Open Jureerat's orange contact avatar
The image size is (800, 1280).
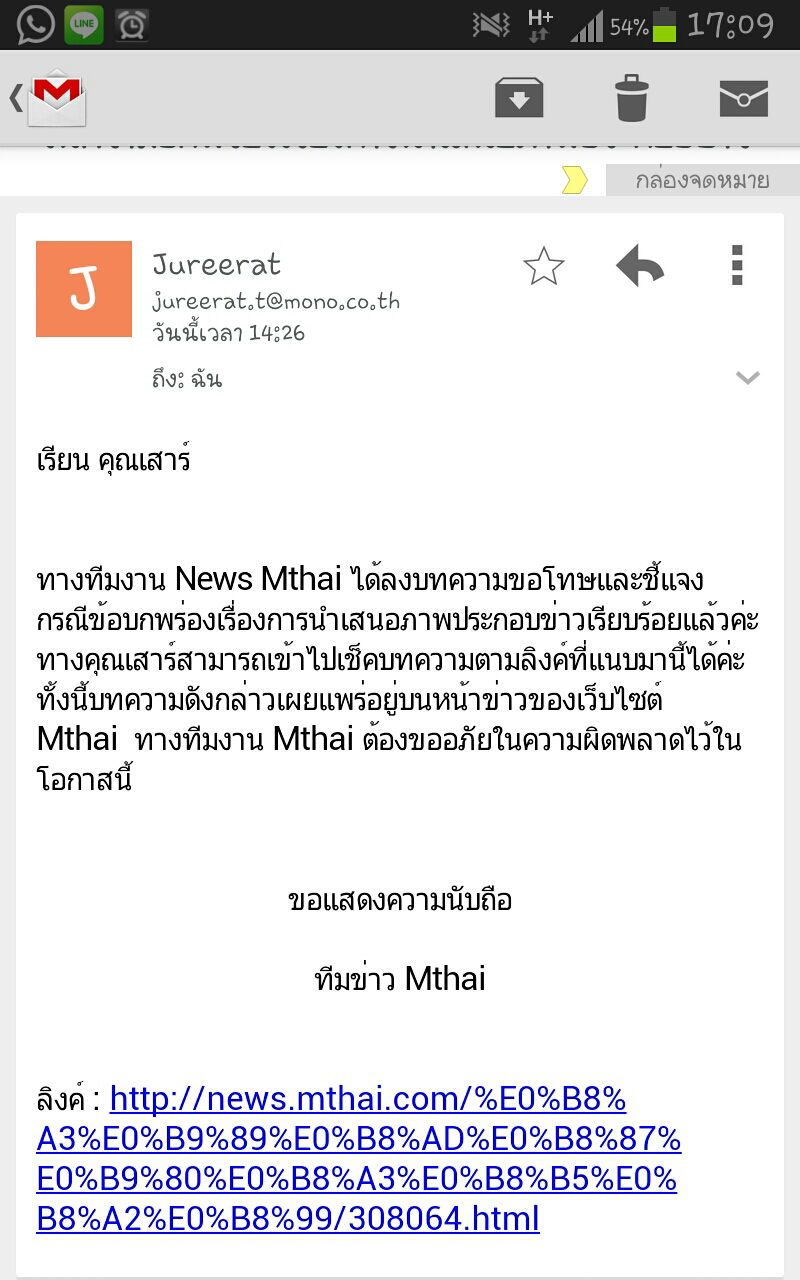tap(84, 289)
